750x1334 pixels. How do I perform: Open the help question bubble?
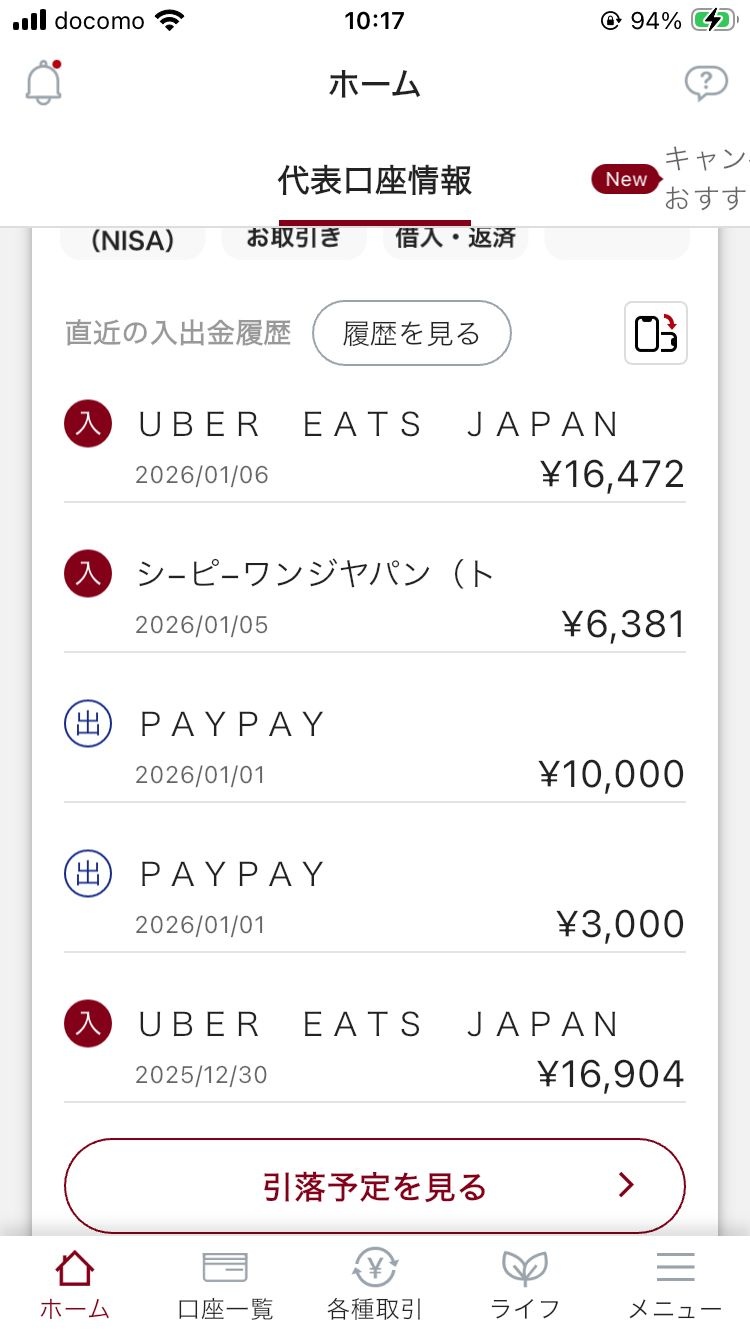pos(706,83)
